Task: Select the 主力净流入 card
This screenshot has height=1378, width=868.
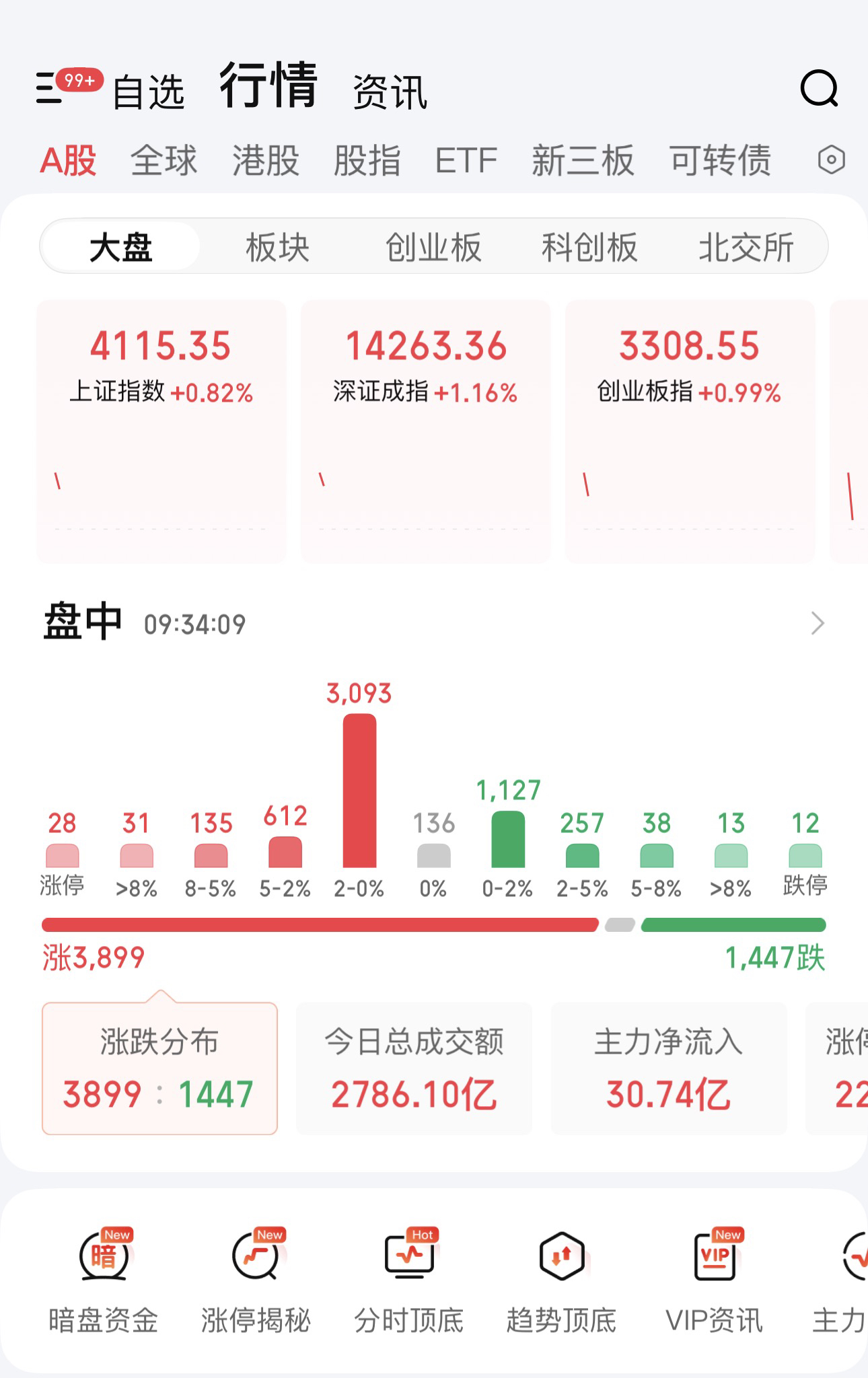Action: (668, 1068)
